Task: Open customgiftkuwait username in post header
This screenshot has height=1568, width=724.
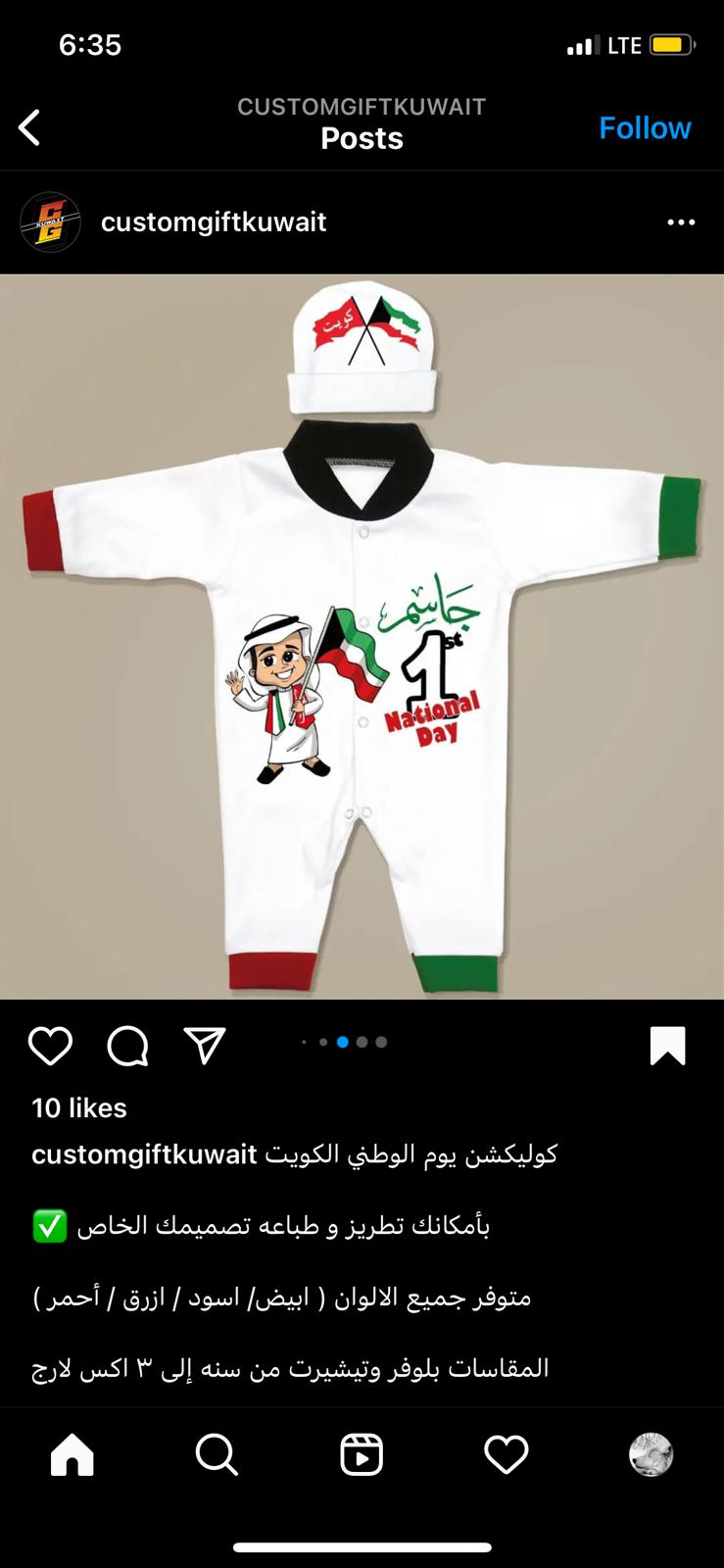Action: pos(214,222)
